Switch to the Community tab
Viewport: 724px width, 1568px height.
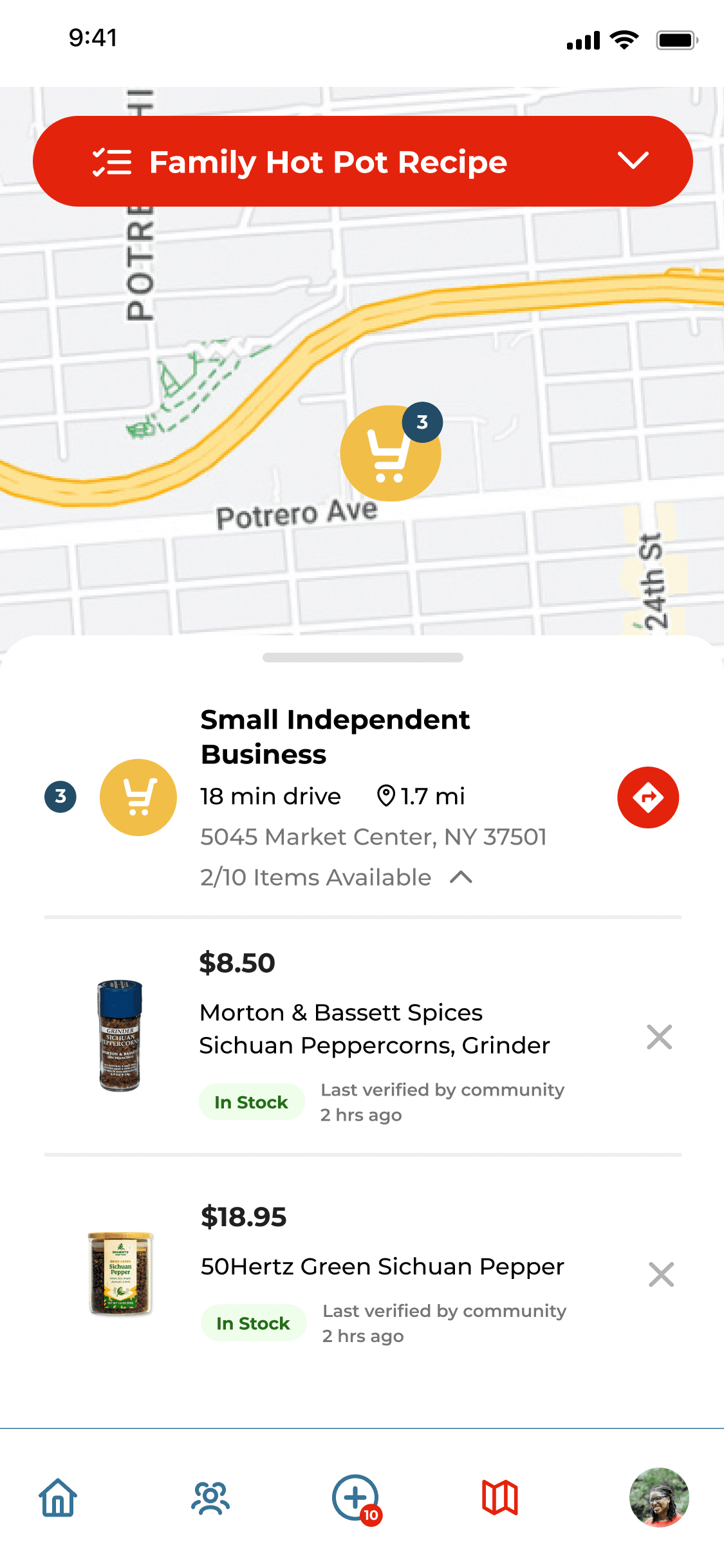pos(210,1497)
